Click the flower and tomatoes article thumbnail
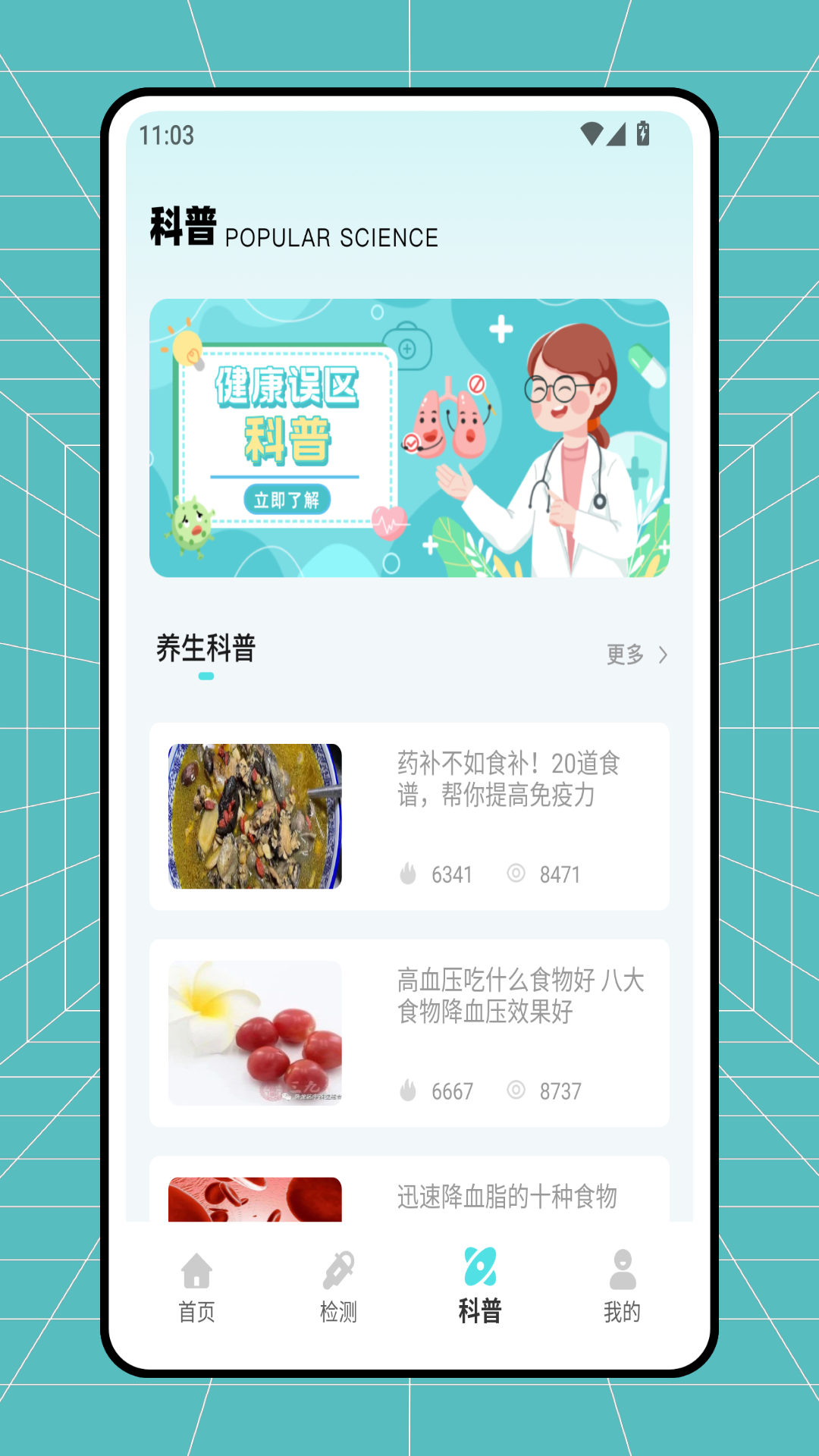 (x=256, y=1032)
